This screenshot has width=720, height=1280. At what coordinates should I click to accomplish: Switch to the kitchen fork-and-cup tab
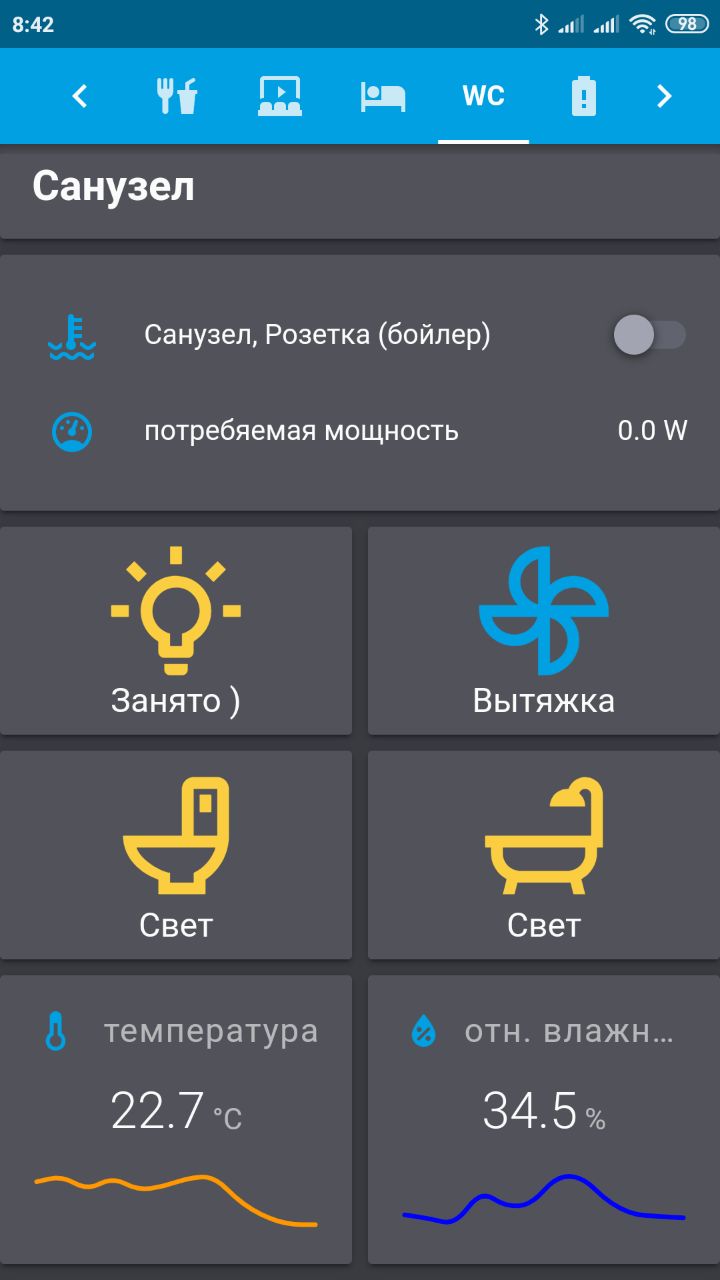[x=178, y=96]
